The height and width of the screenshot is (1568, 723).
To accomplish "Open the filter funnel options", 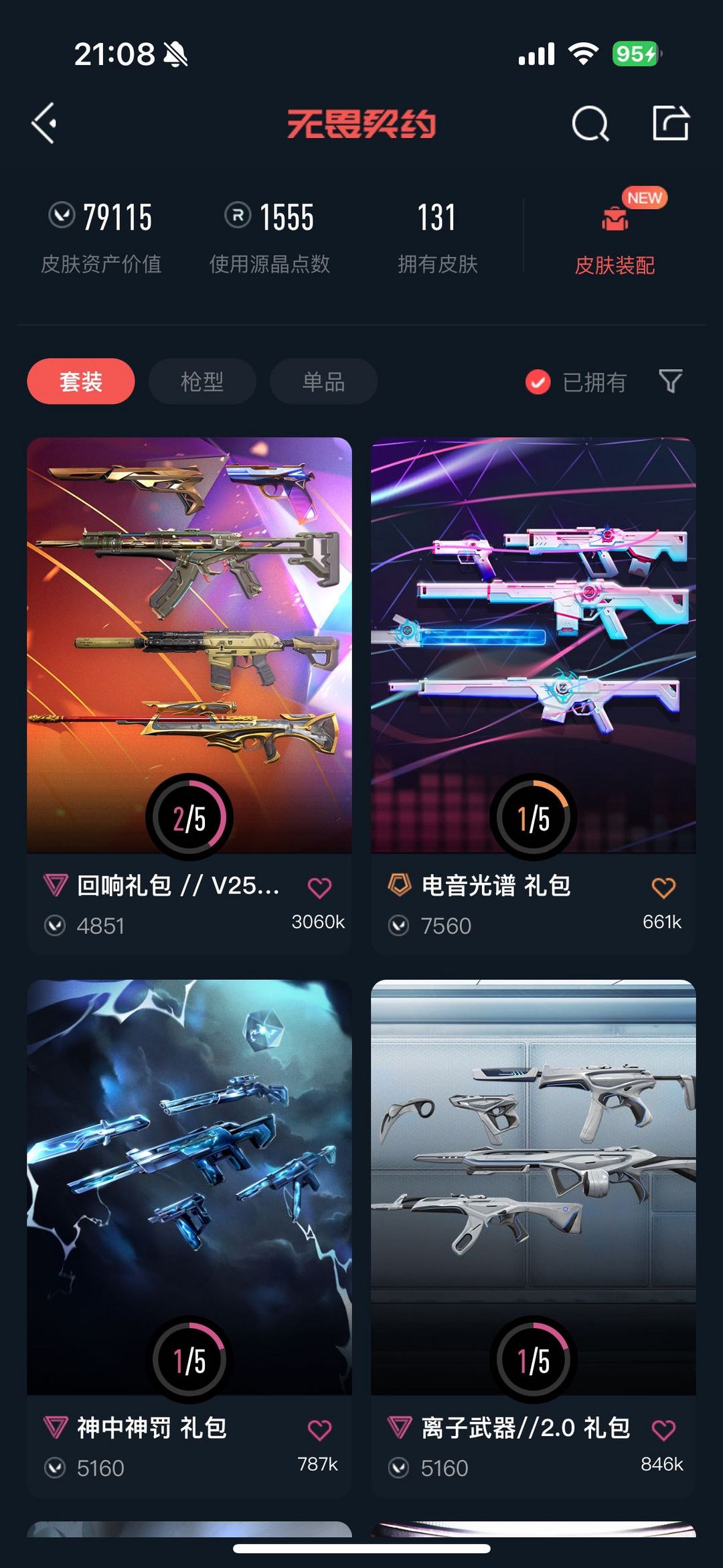I will point(671,382).
